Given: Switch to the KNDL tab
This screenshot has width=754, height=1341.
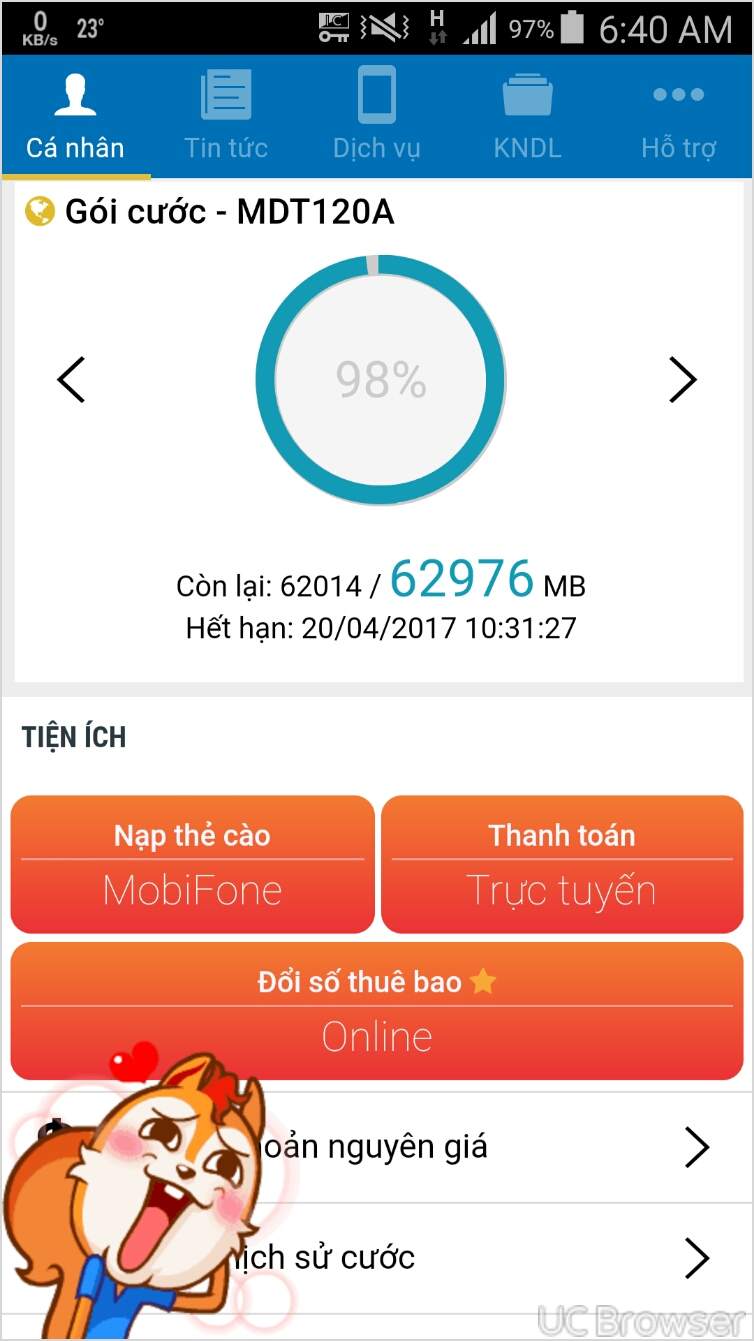Looking at the screenshot, I should tap(528, 117).
